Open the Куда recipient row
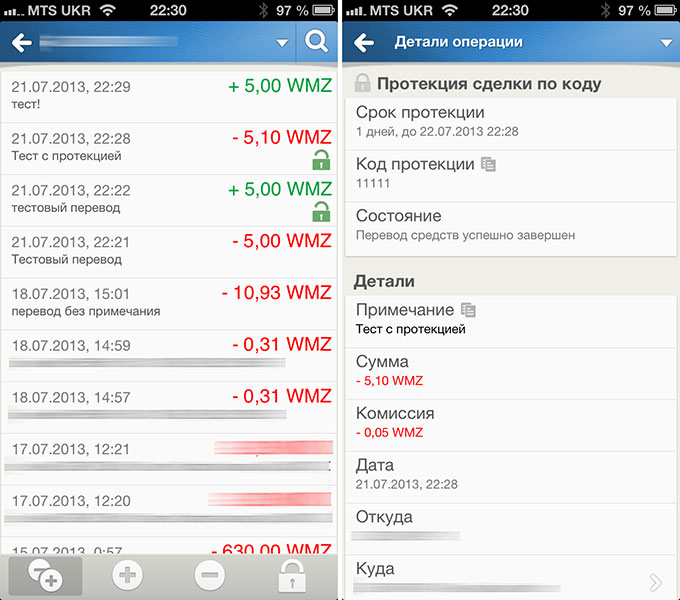 (510, 577)
